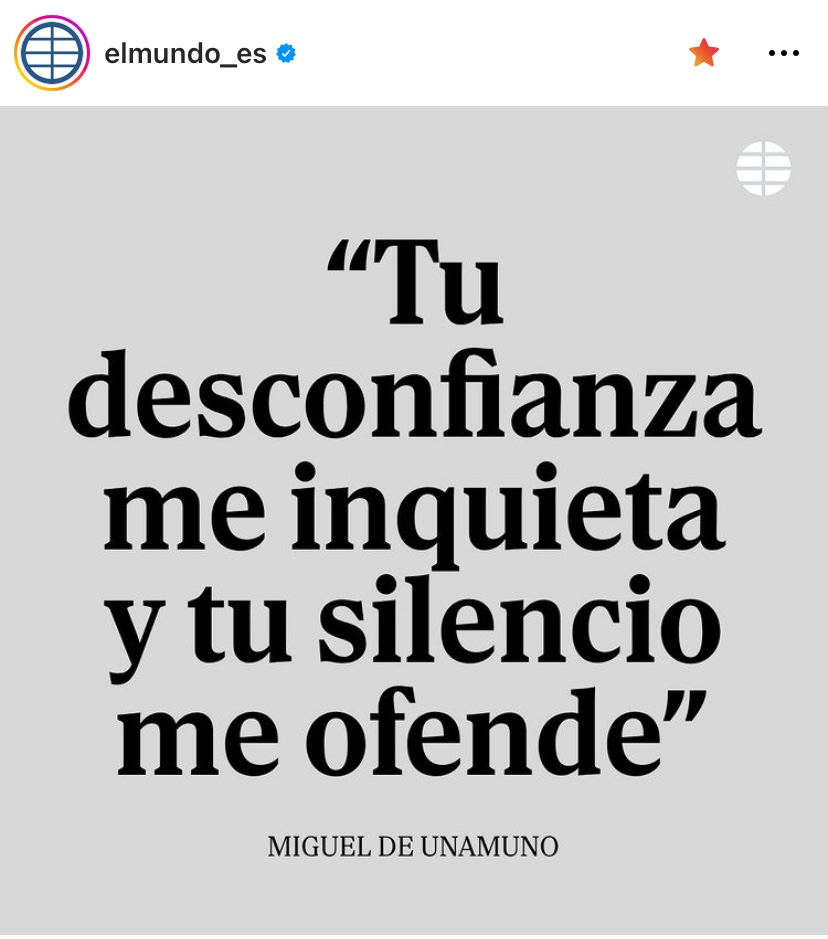Open the elmundo_es username profile link
The width and height of the screenshot is (828, 939).
(185, 54)
